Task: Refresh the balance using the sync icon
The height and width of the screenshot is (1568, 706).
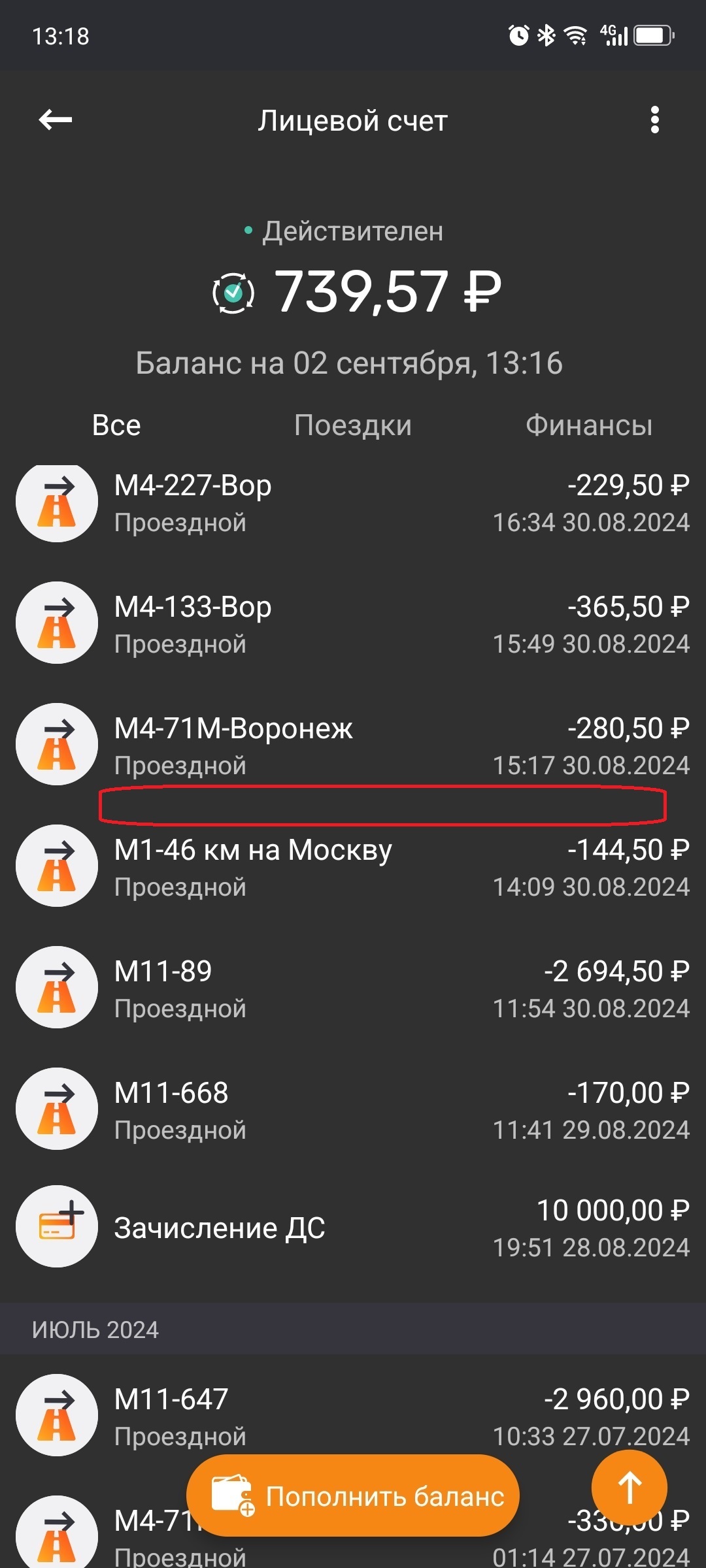Action: click(233, 293)
